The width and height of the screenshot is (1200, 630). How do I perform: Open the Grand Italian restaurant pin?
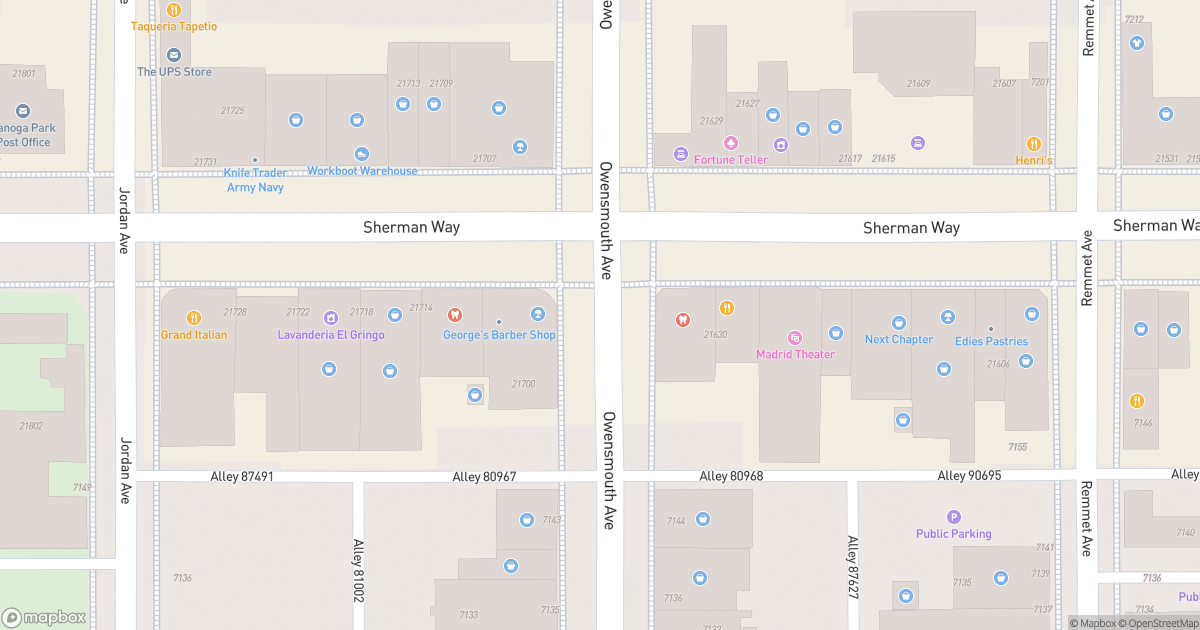pos(194,318)
